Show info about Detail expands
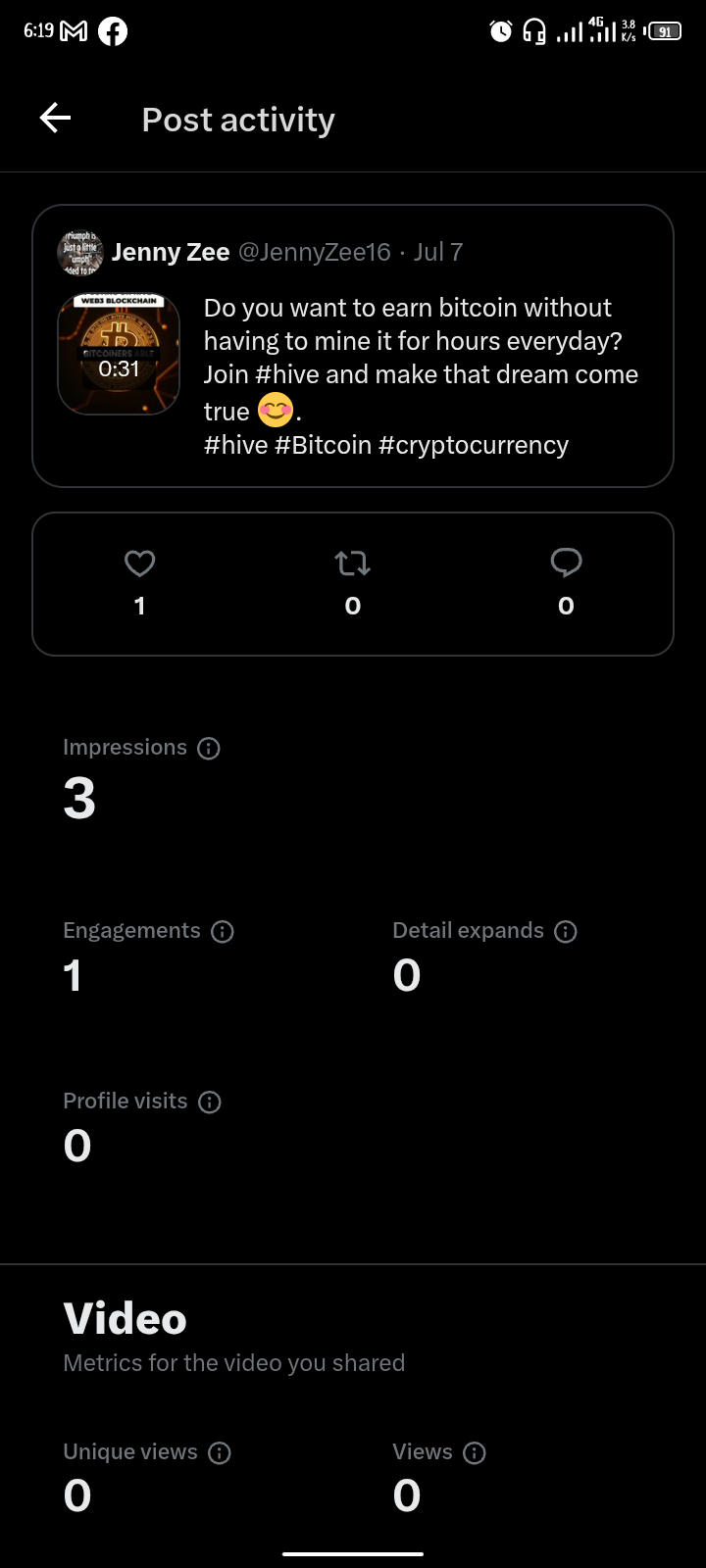Screen dimensions: 706x1568 pos(566,931)
